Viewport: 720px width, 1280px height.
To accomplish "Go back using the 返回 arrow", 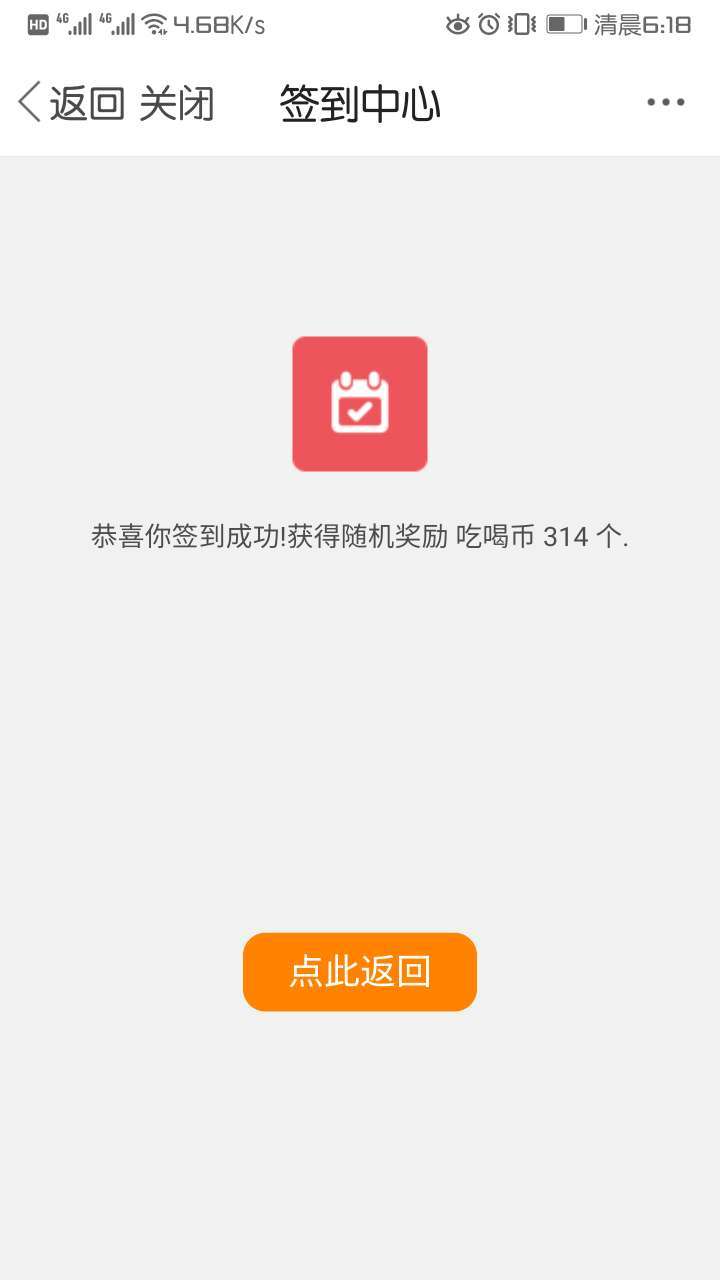I will (70, 103).
